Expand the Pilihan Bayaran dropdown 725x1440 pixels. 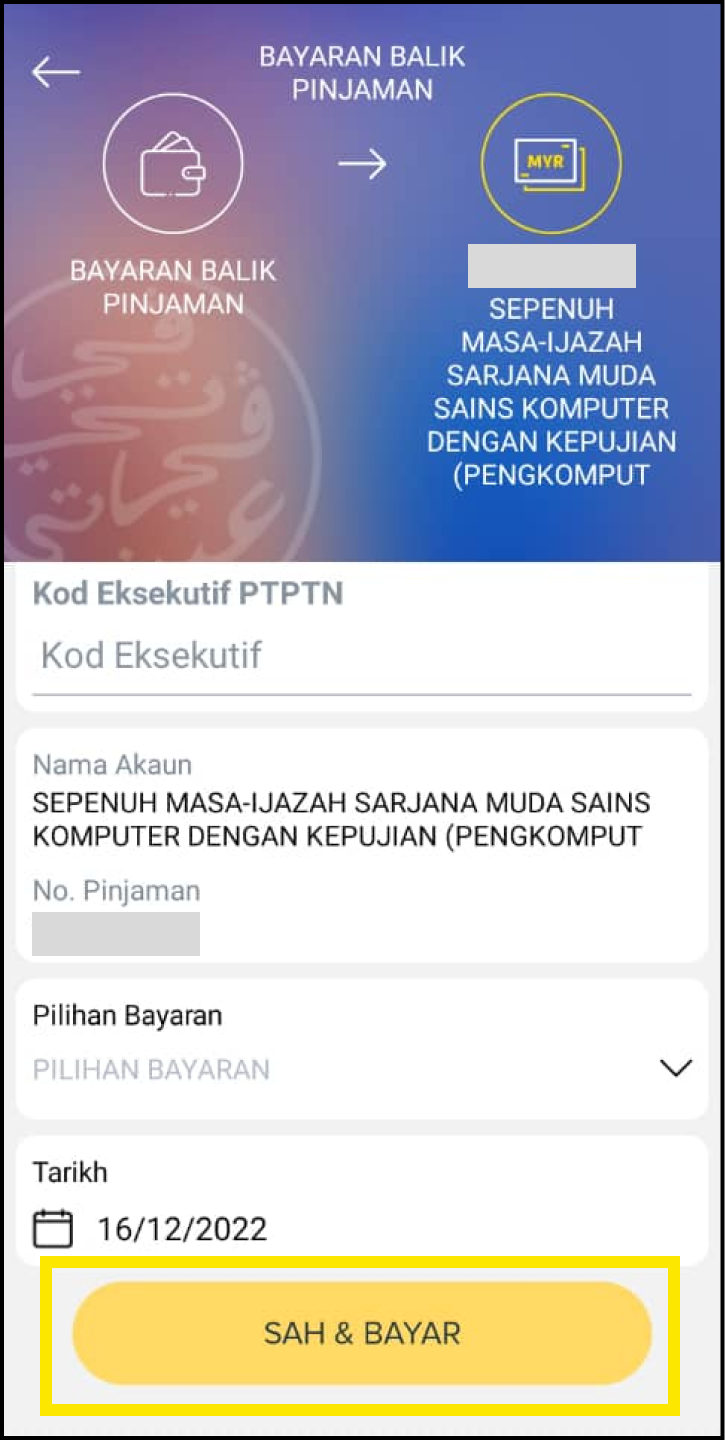click(x=361, y=1068)
